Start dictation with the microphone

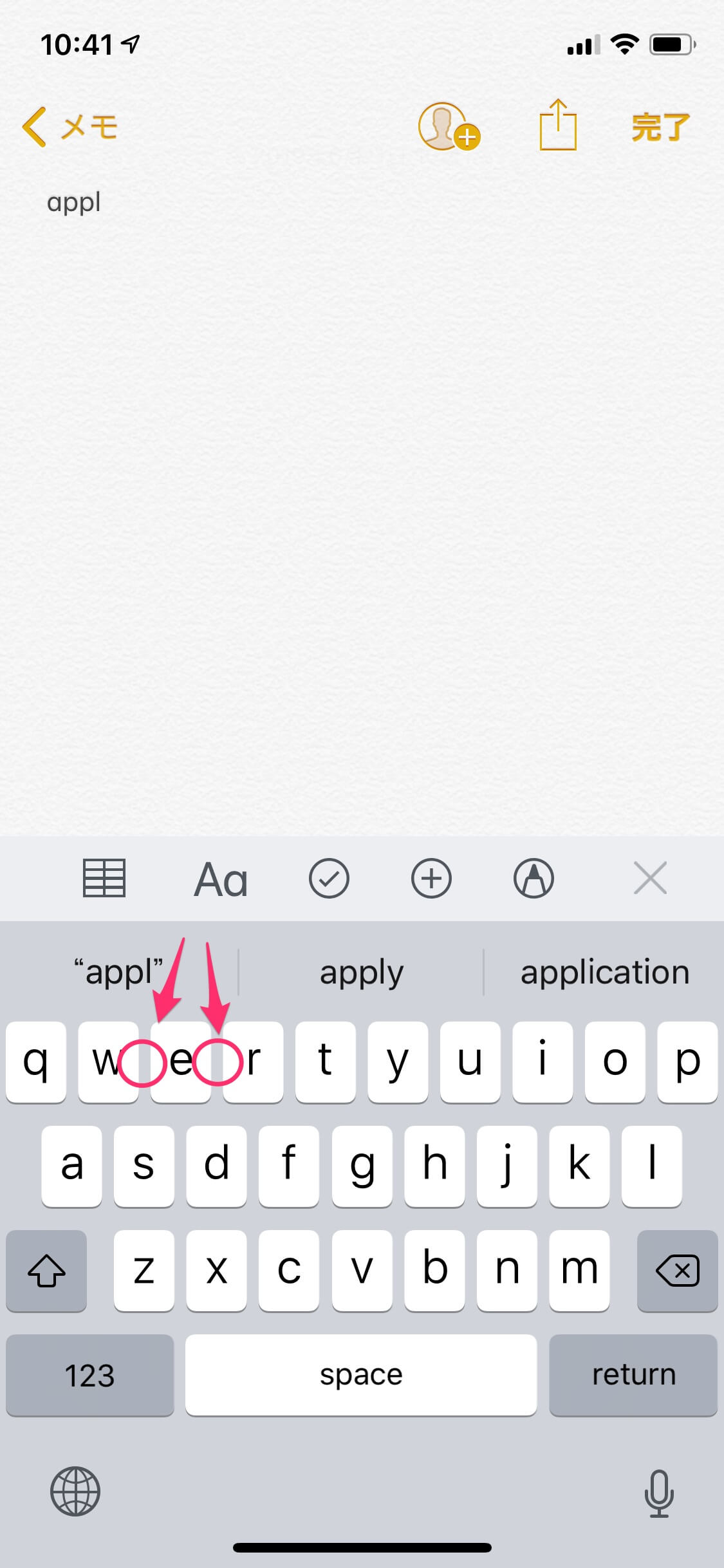[659, 1492]
